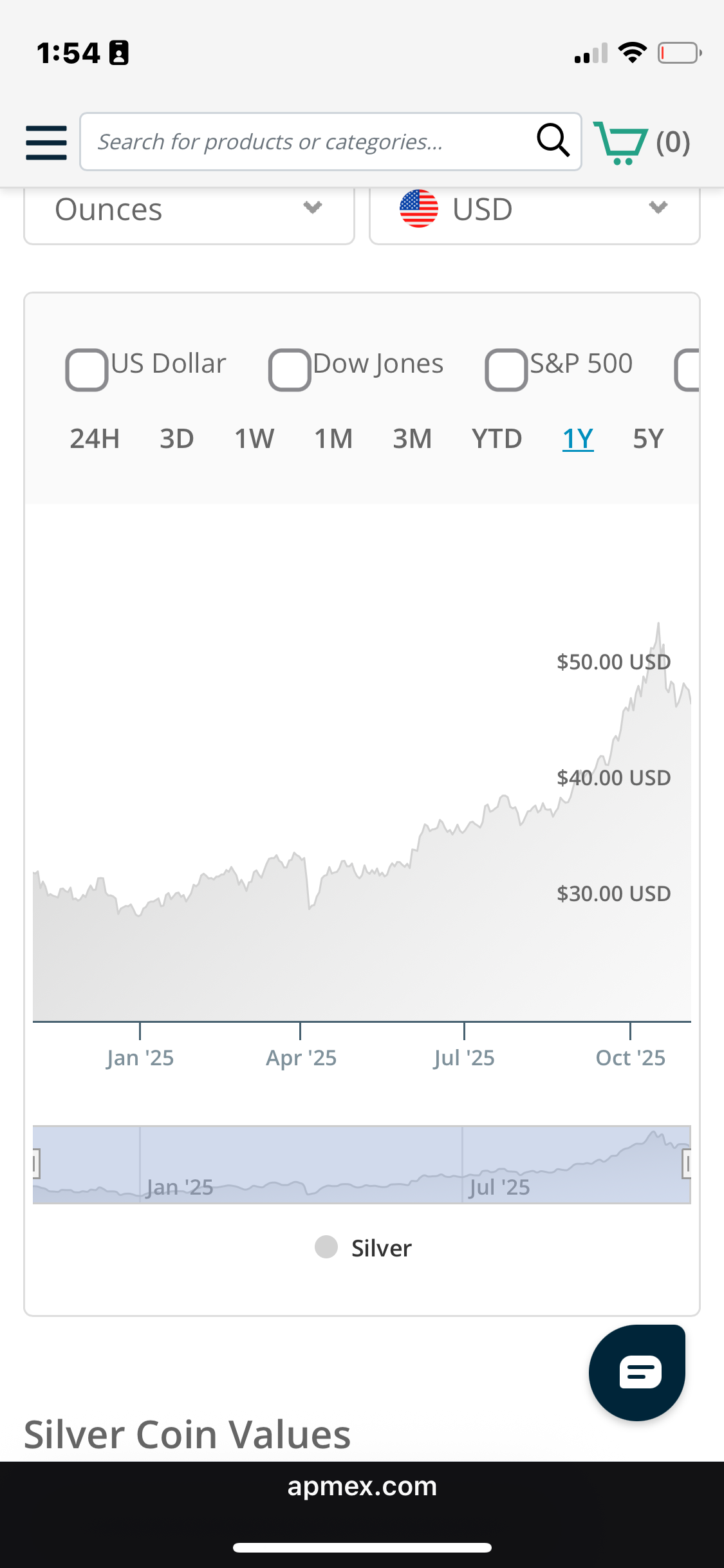Open the live chat bubble
This screenshot has width=724, height=1568.
[x=637, y=1372]
